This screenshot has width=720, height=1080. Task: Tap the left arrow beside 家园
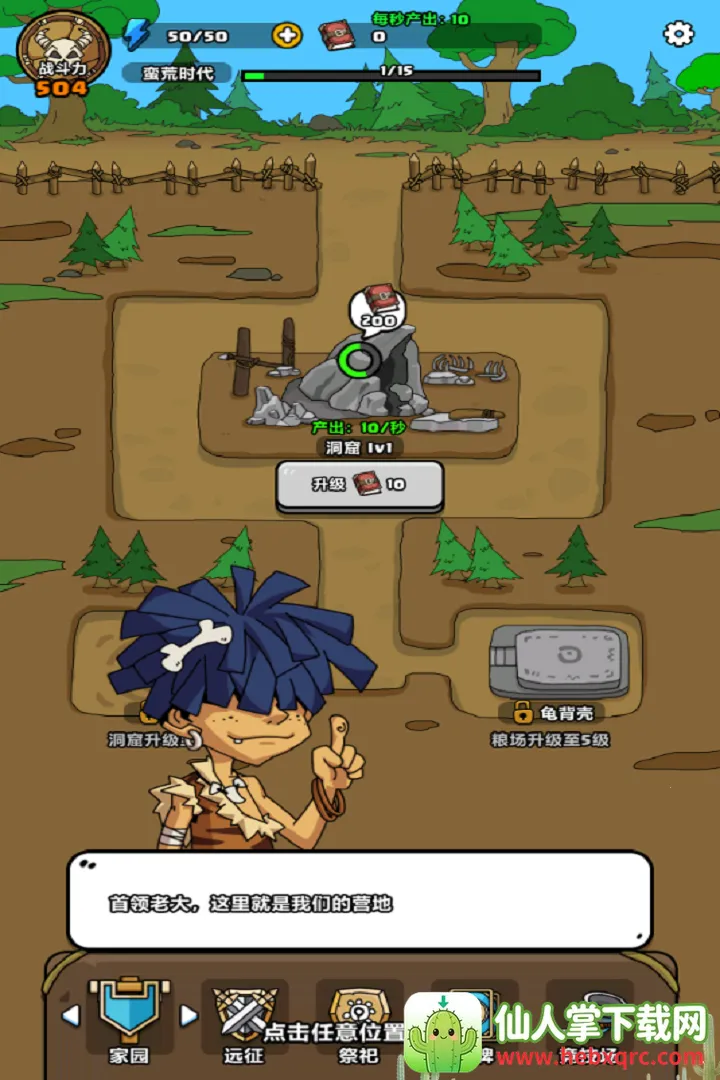coord(70,1016)
